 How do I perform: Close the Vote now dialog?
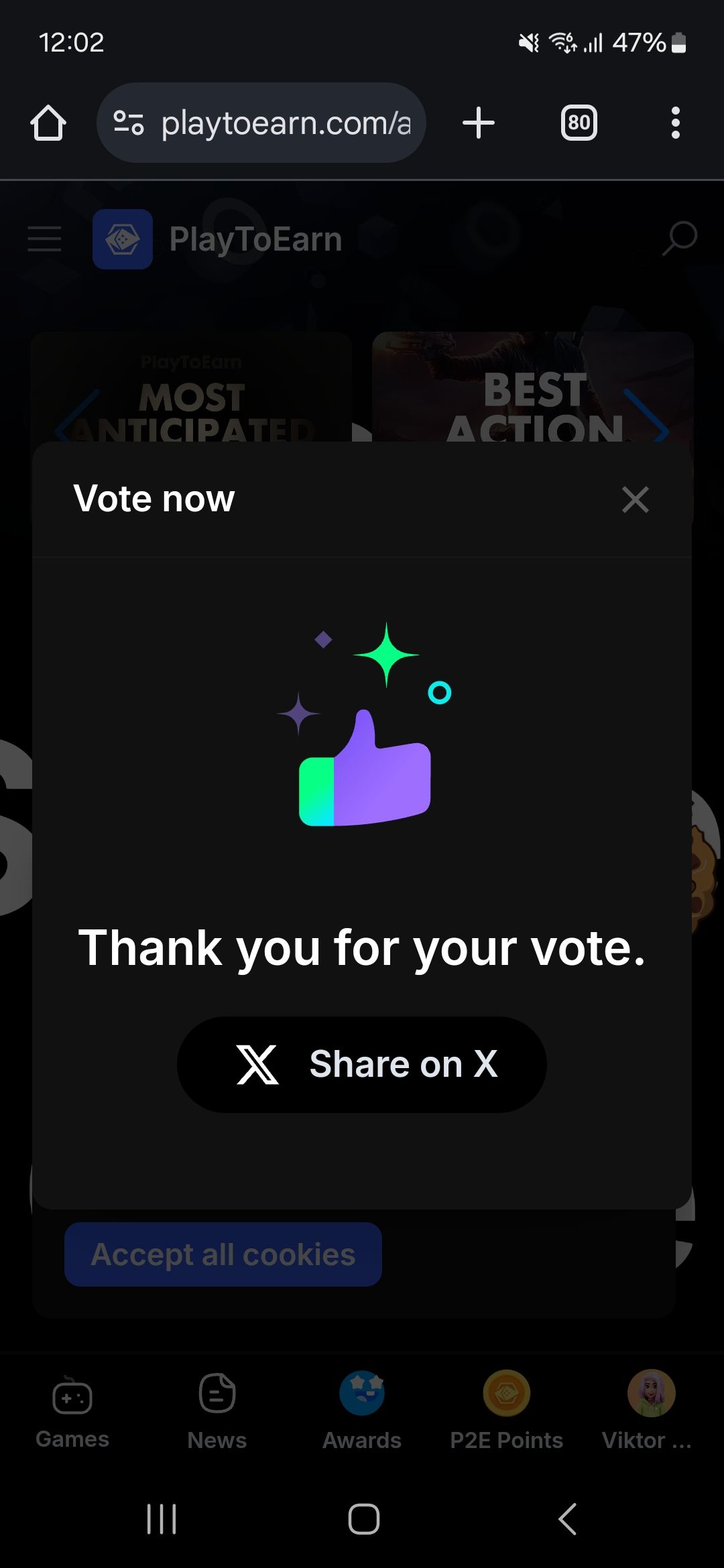[635, 500]
